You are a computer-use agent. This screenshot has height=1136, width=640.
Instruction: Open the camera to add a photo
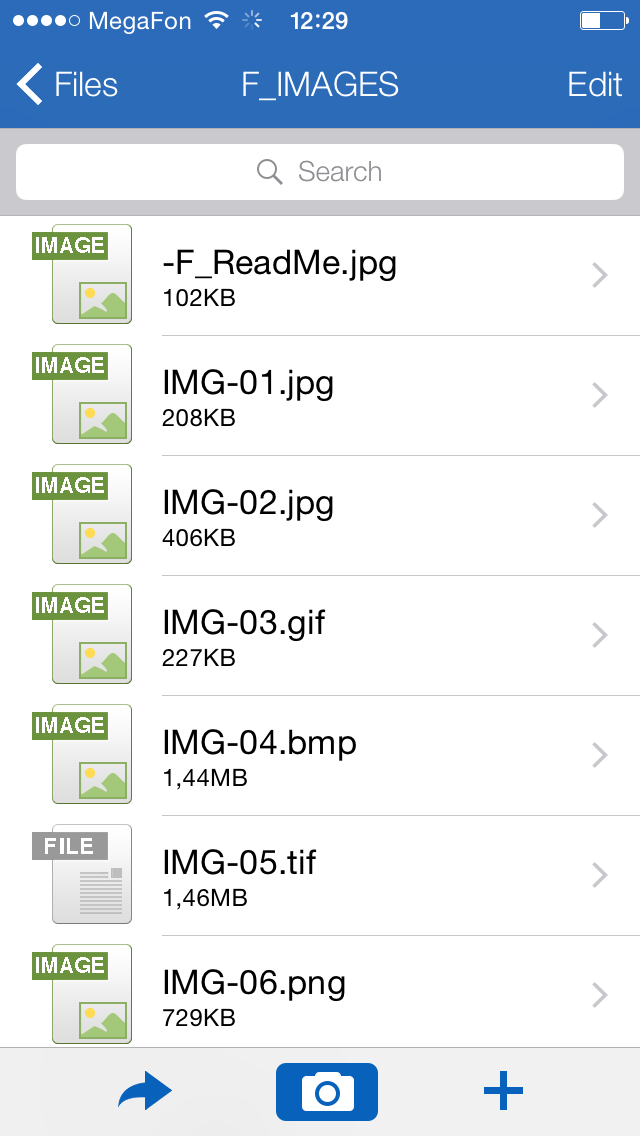pos(327,1092)
